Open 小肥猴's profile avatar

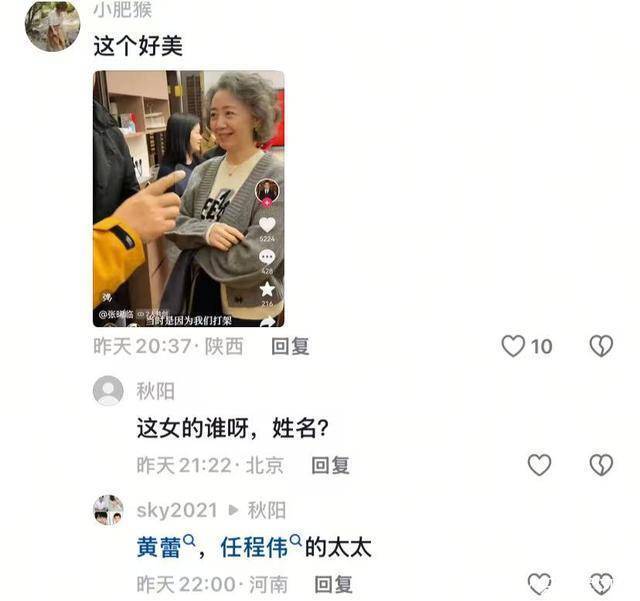(52, 26)
